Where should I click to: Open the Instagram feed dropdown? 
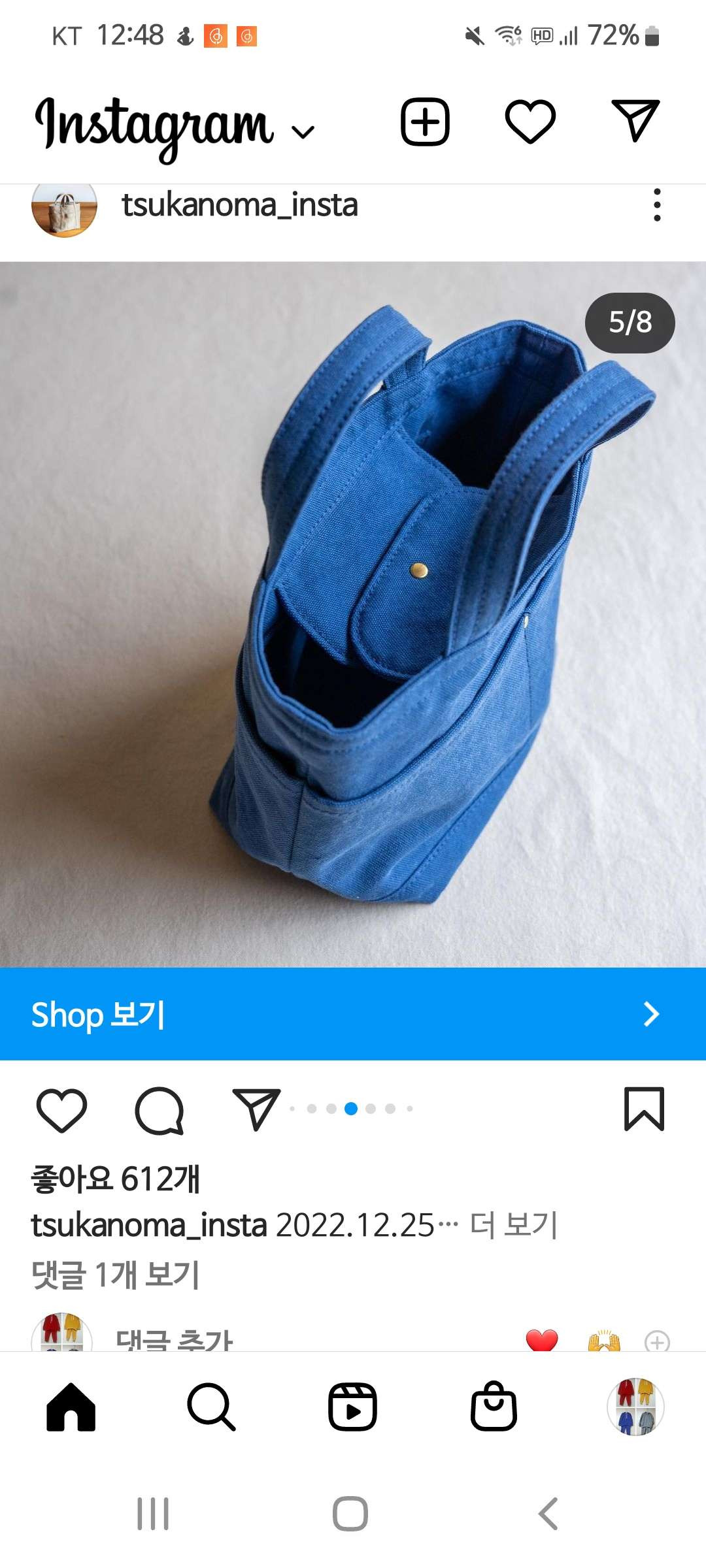click(303, 131)
